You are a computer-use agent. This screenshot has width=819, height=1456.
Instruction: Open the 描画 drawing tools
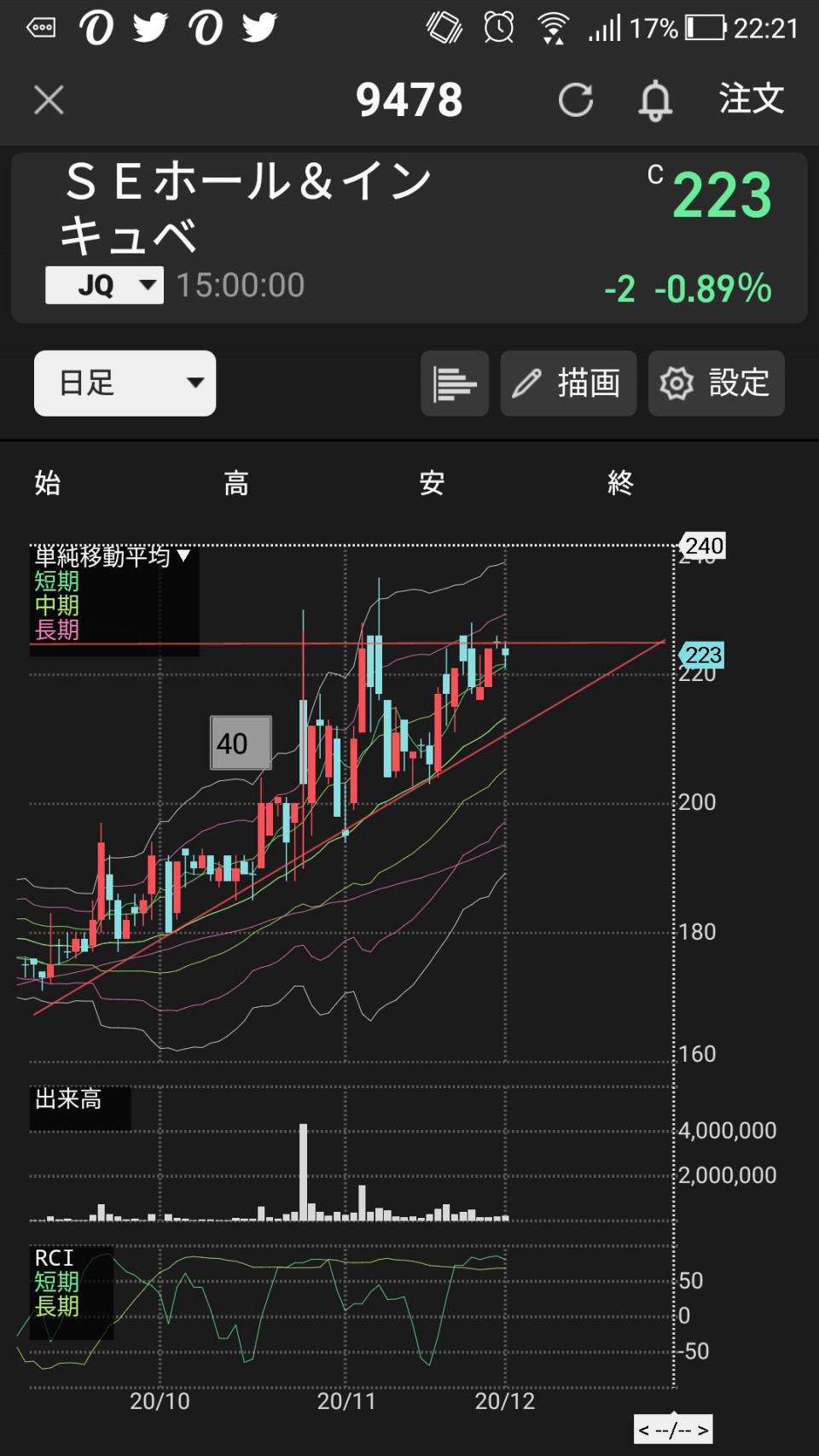pos(568,383)
